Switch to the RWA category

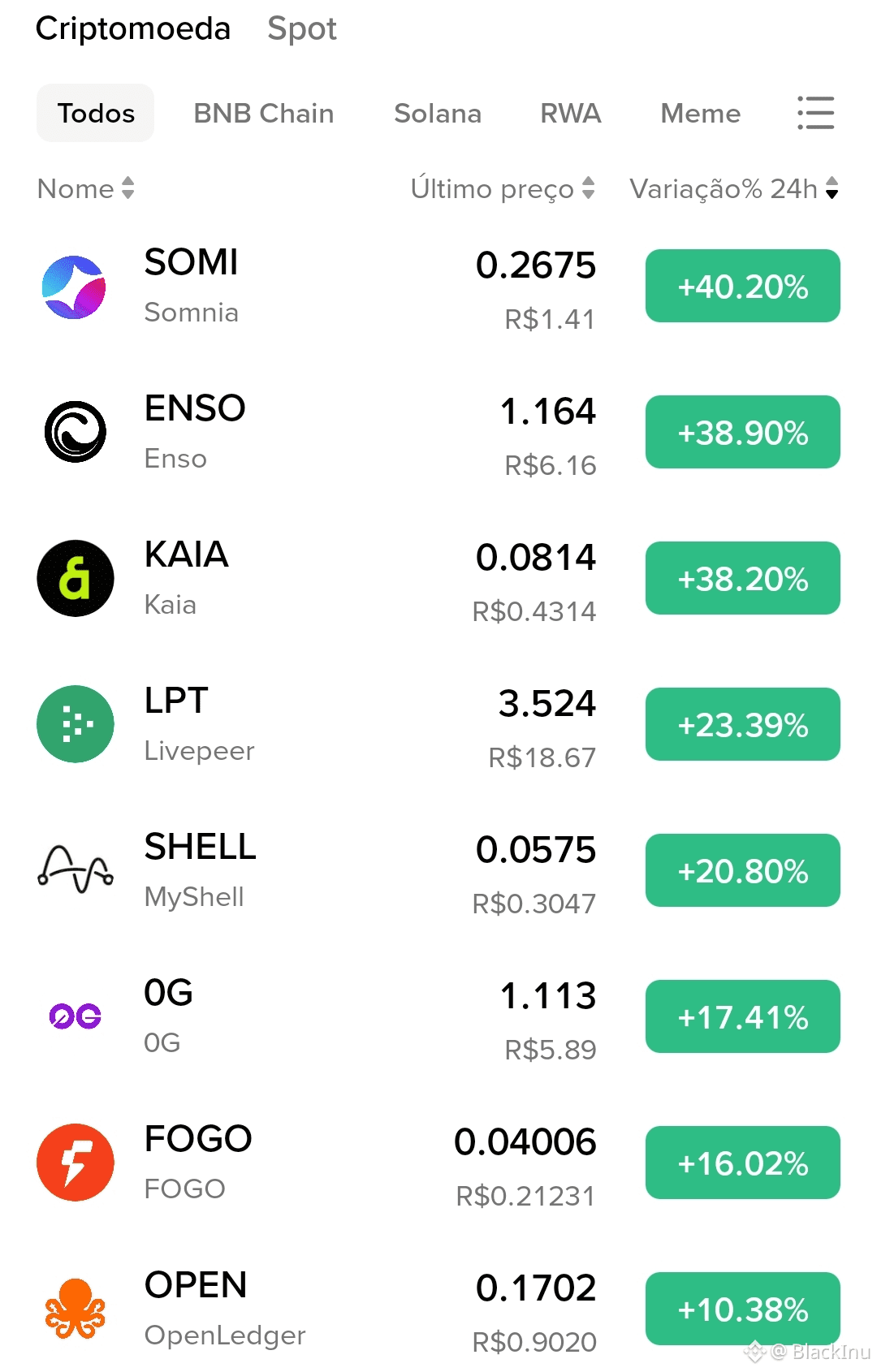(x=570, y=113)
